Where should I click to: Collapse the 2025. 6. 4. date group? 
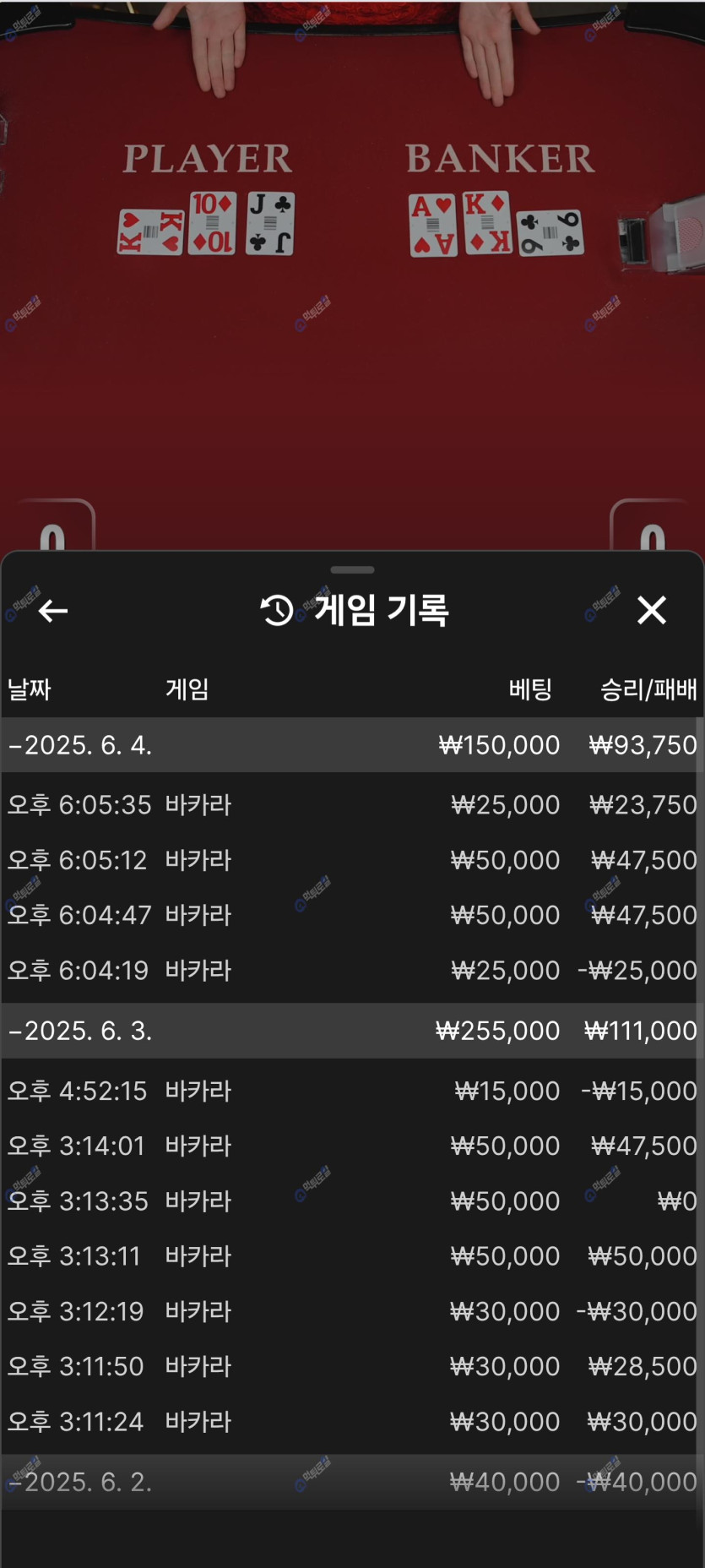click(350, 745)
